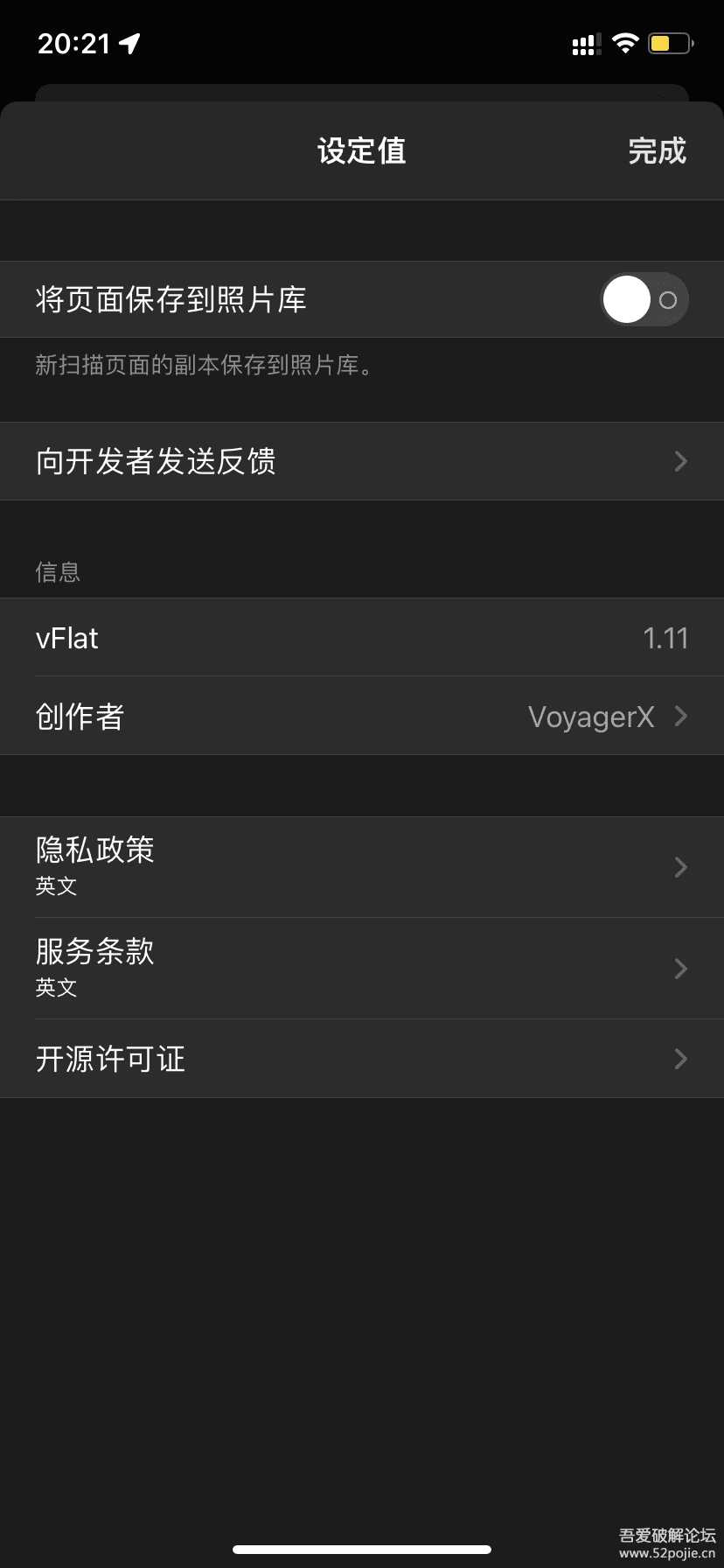724x1568 pixels.
Task: Tap the 设定值 title at the top
Action: (x=361, y=150)
